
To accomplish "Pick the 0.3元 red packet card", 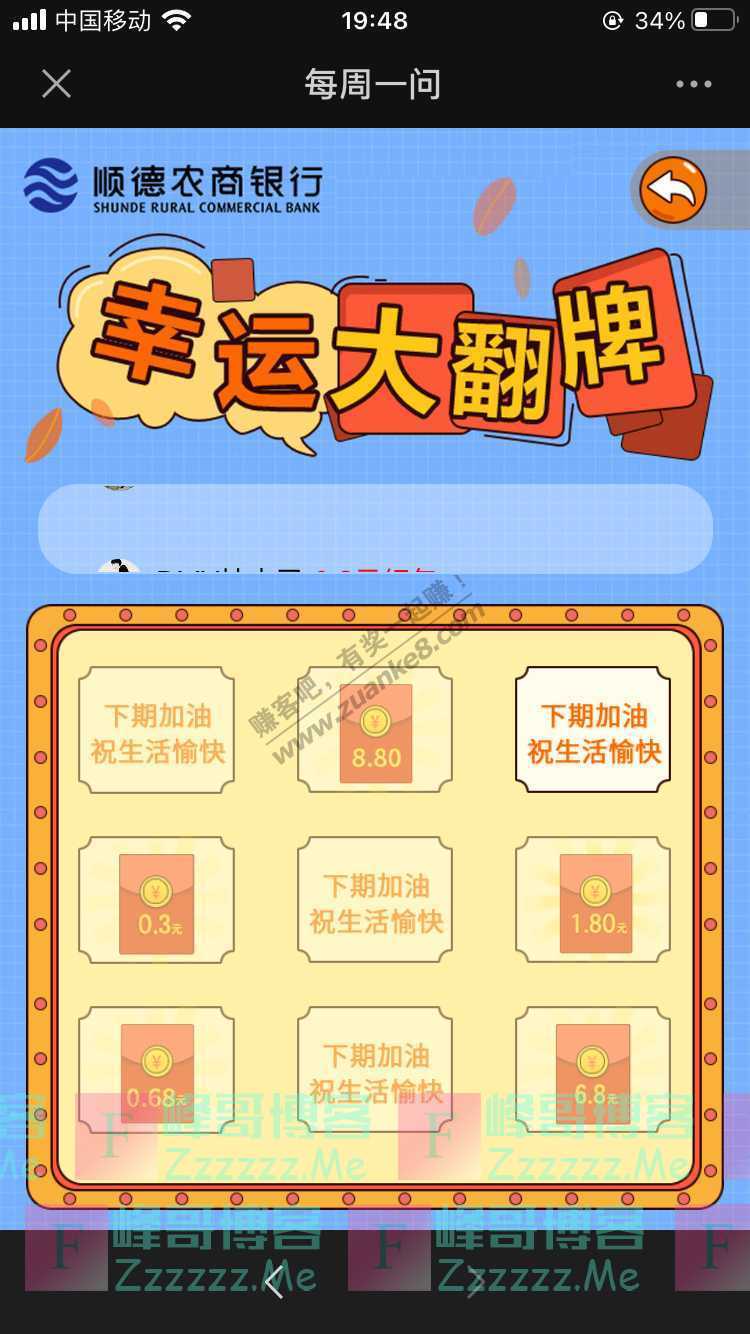I will coord(156,901).
